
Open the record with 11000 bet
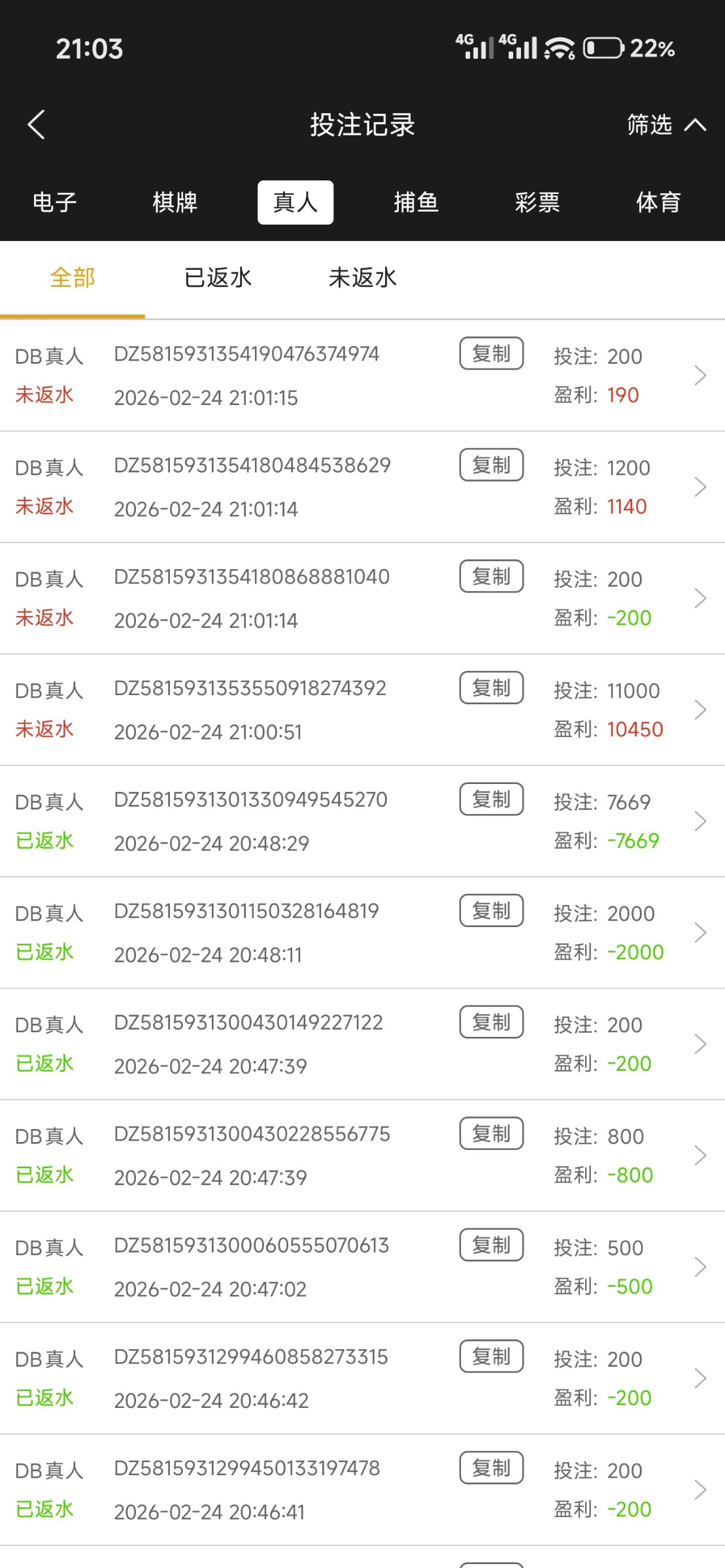(700, 710)
